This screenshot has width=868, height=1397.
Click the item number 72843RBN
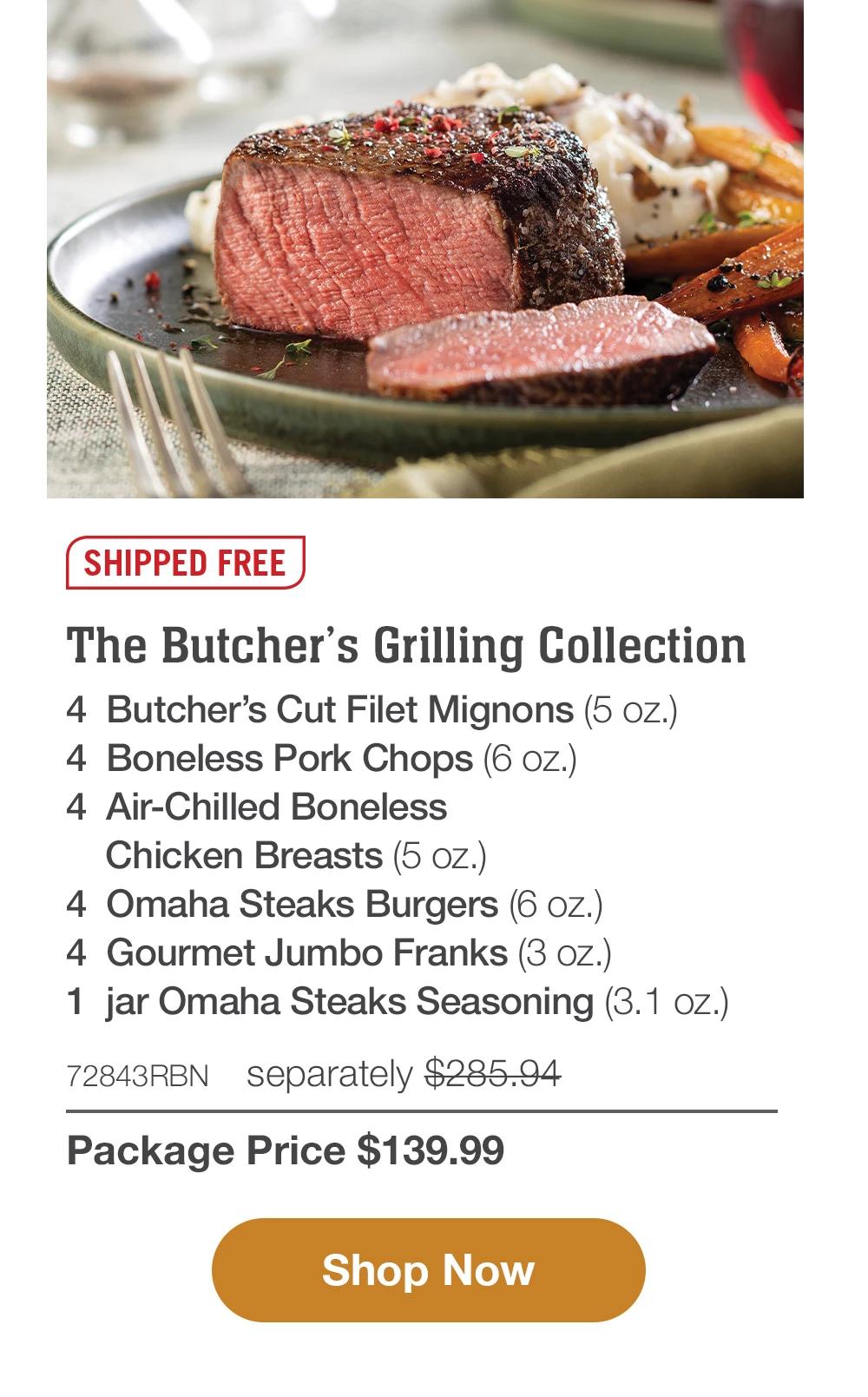click(x=137, y=1075)
